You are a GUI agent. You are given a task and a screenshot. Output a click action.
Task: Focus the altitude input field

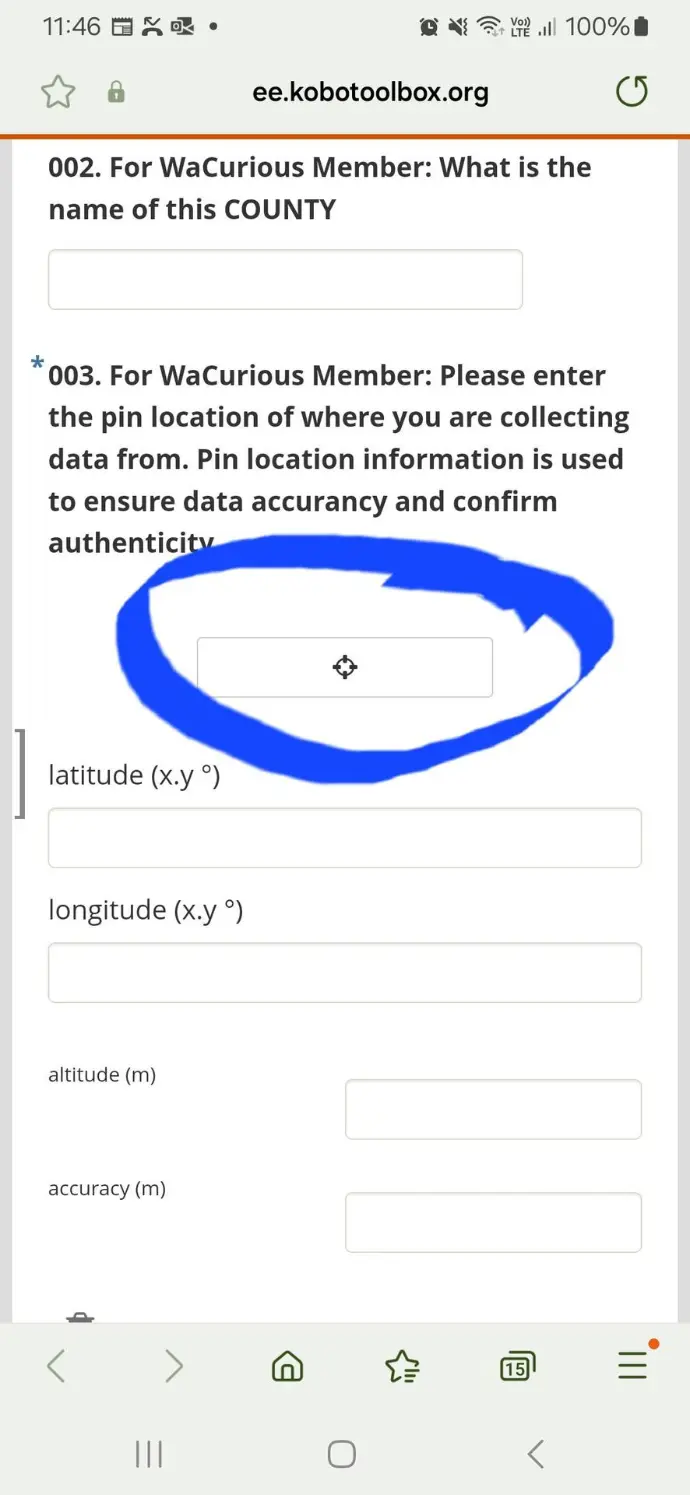tap(493, 1109)
